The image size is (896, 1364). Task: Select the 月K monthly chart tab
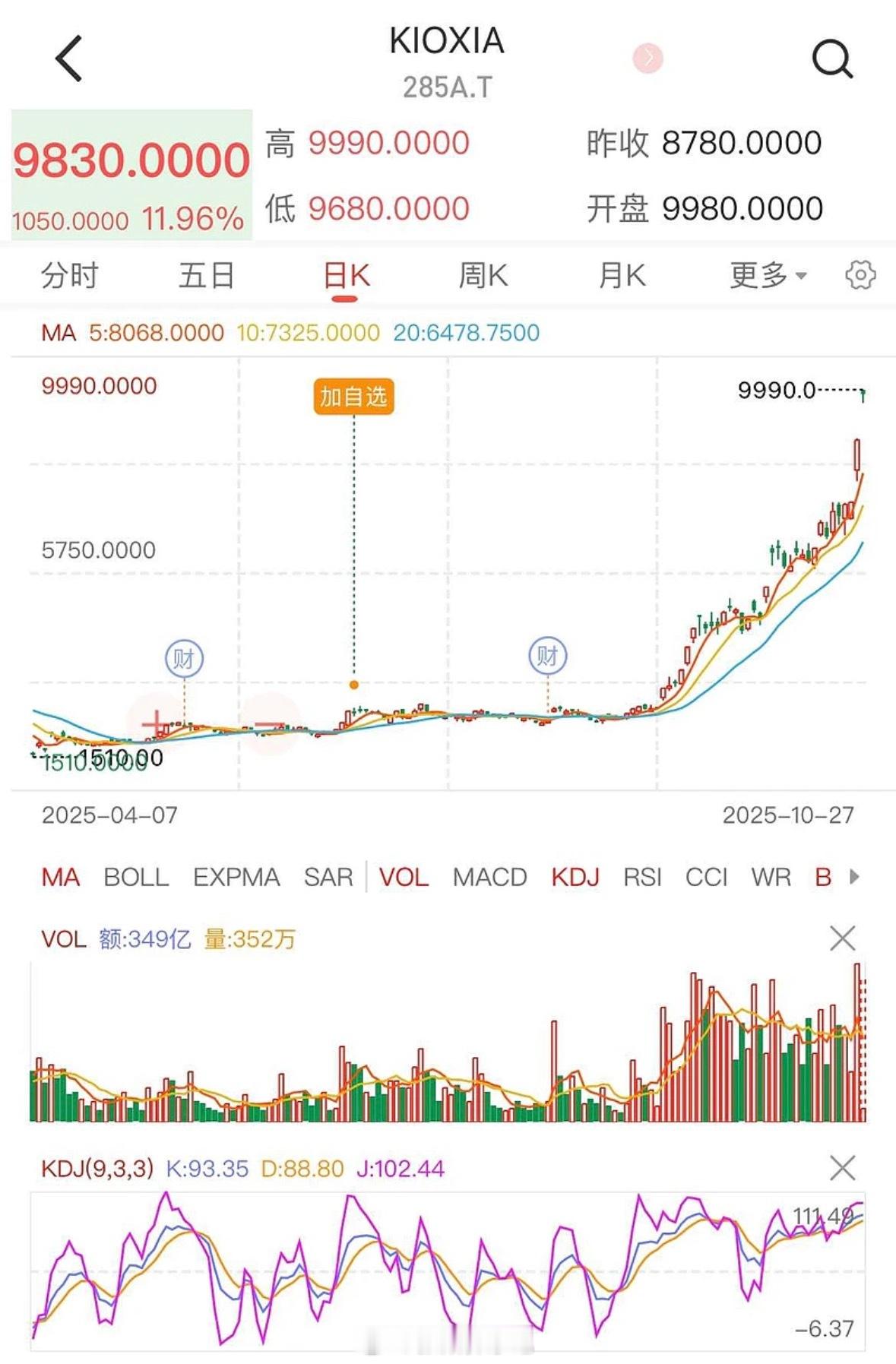[x=622, y=275]
